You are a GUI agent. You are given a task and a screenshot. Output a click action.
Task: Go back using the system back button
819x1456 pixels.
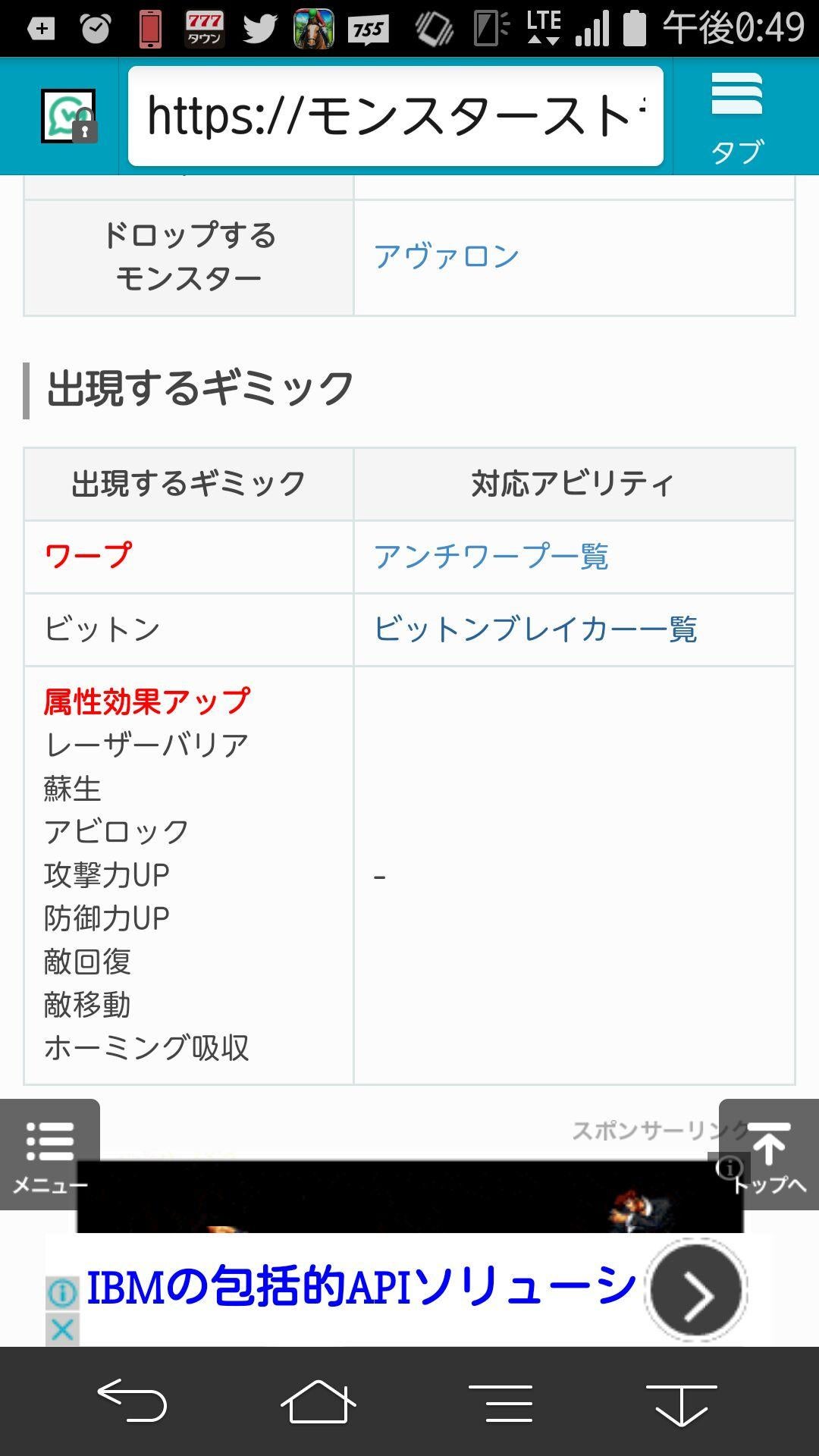pos(132,1401)
